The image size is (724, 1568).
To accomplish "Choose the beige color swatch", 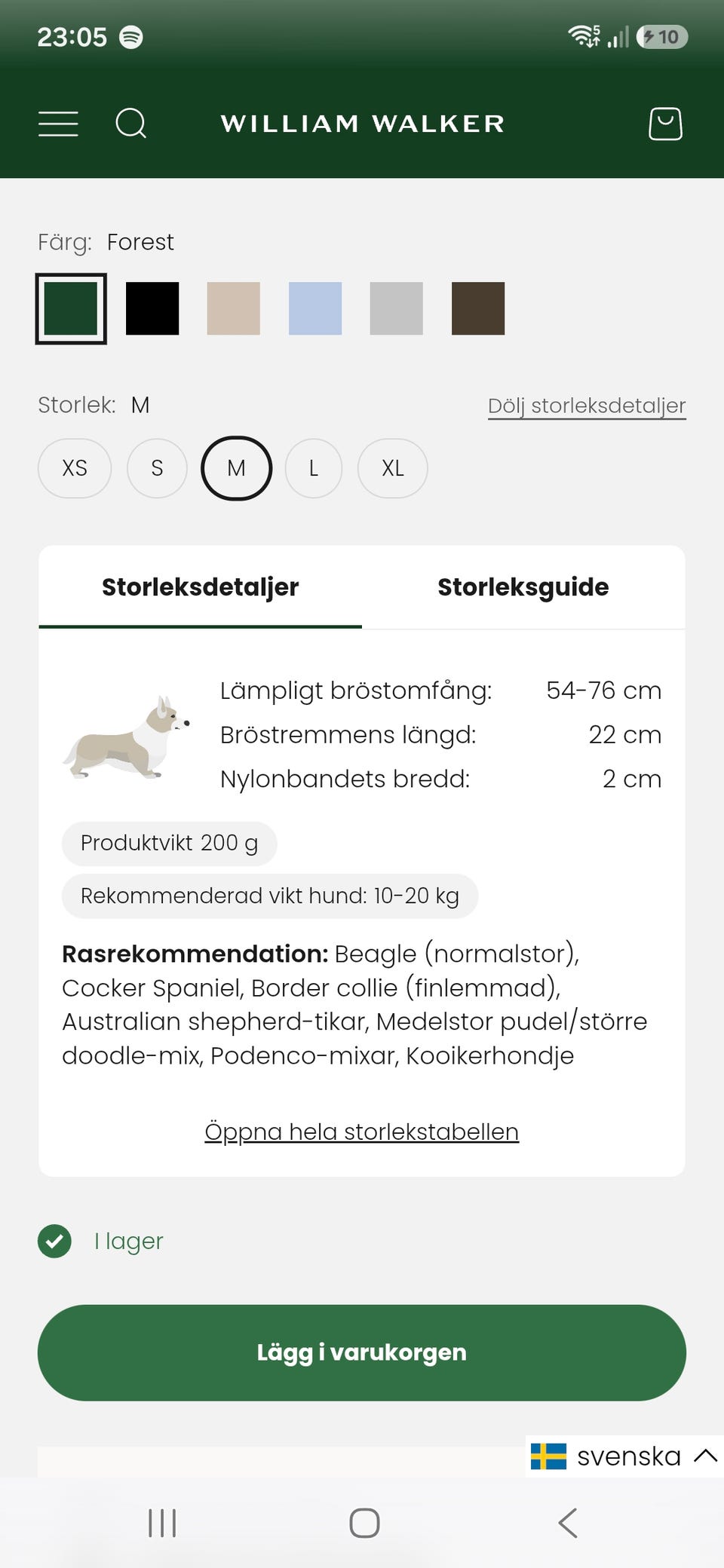I will 234,308.
